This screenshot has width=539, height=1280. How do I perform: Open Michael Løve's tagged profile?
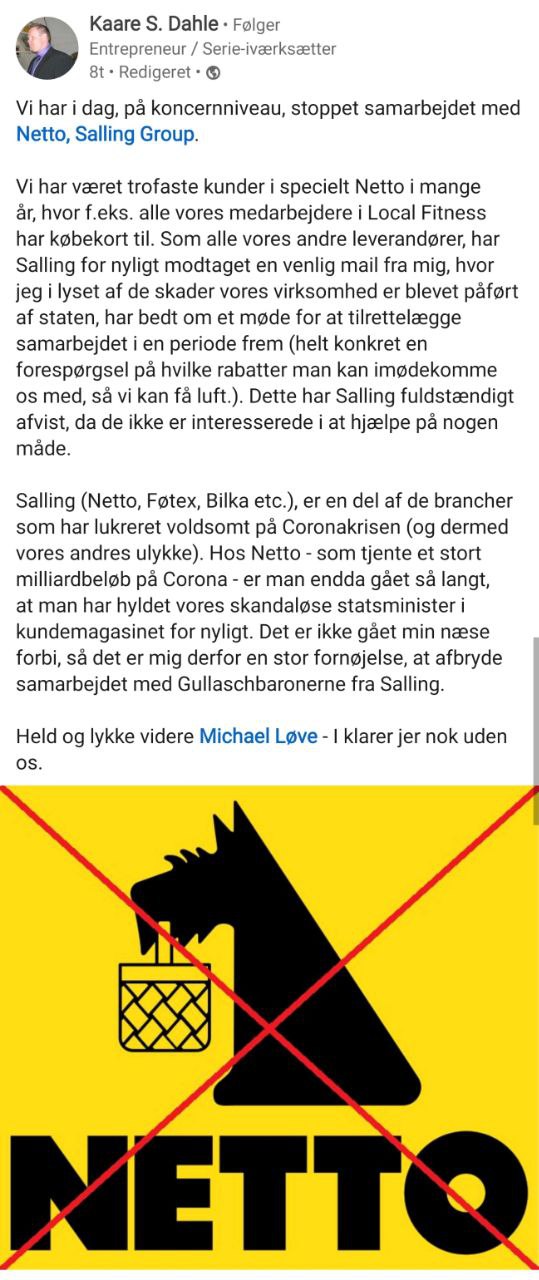coord(258,736)
